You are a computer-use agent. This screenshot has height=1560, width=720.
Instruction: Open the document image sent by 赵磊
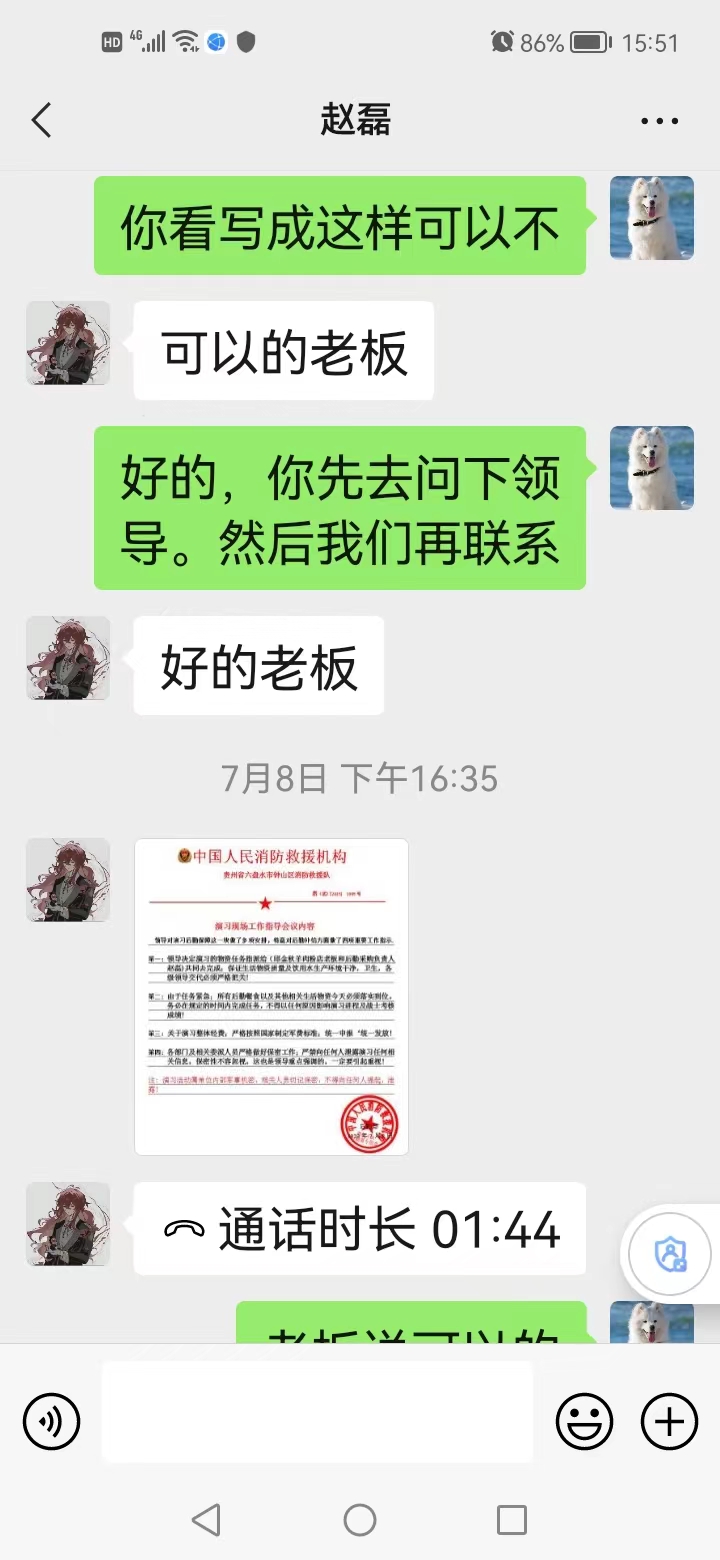point(271,996)
